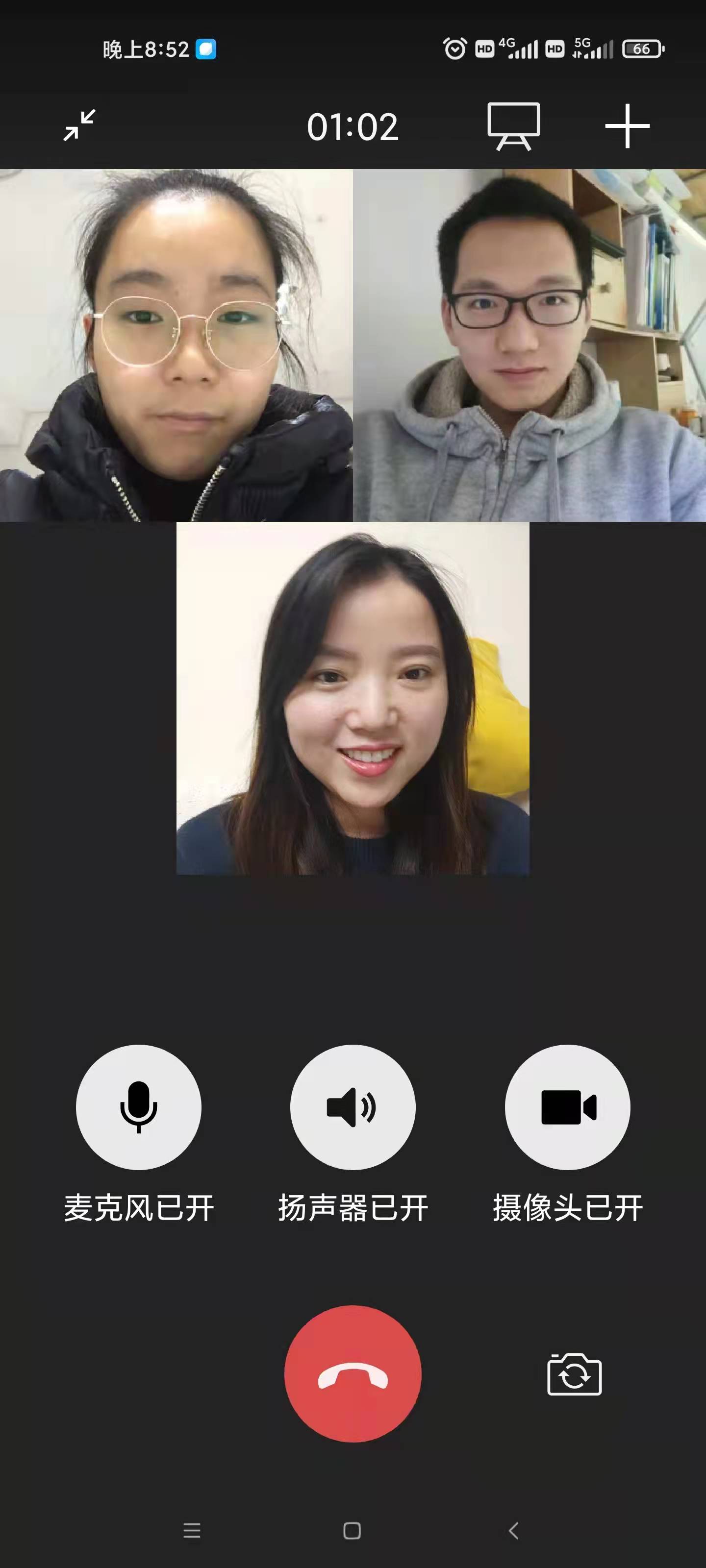Open recent apps from navigation bar
Viewport: 706px width, 1568px height.
(x=192, y=1530)
